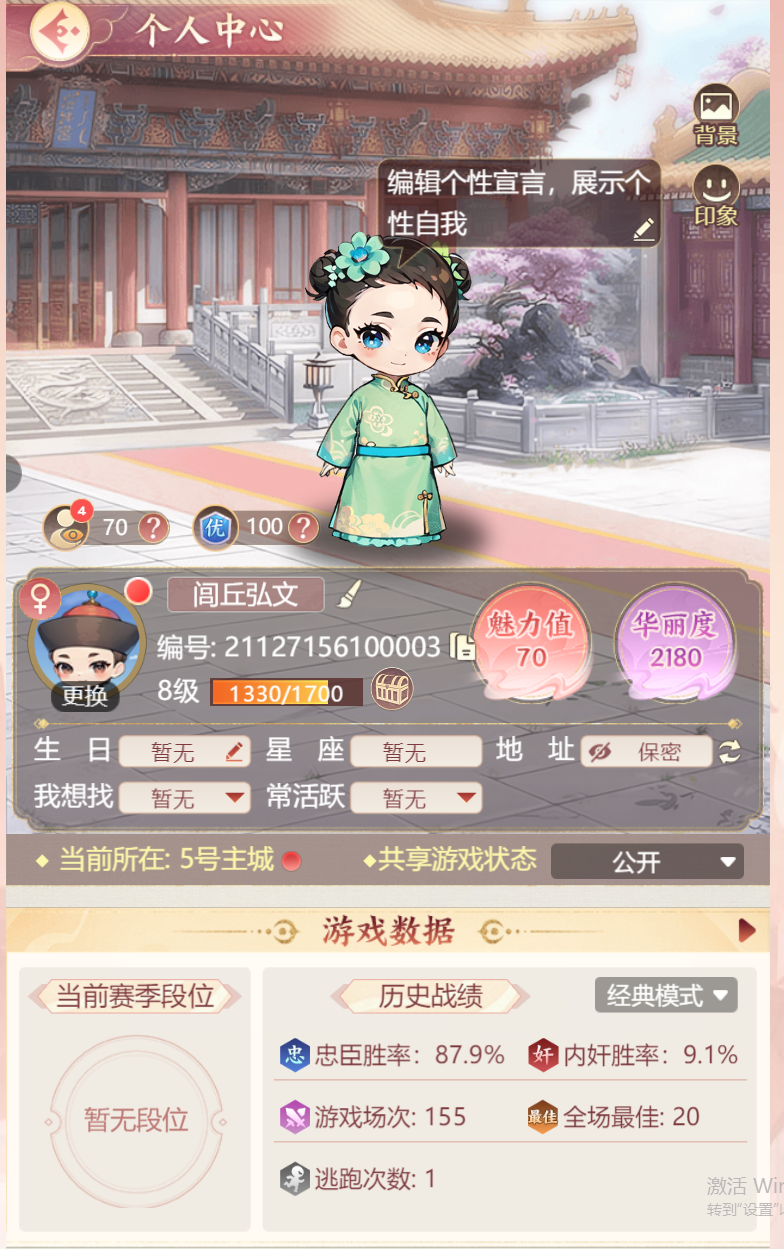
Task: Change mode via 经典模式 dropdown
Action: coord(666,995)
